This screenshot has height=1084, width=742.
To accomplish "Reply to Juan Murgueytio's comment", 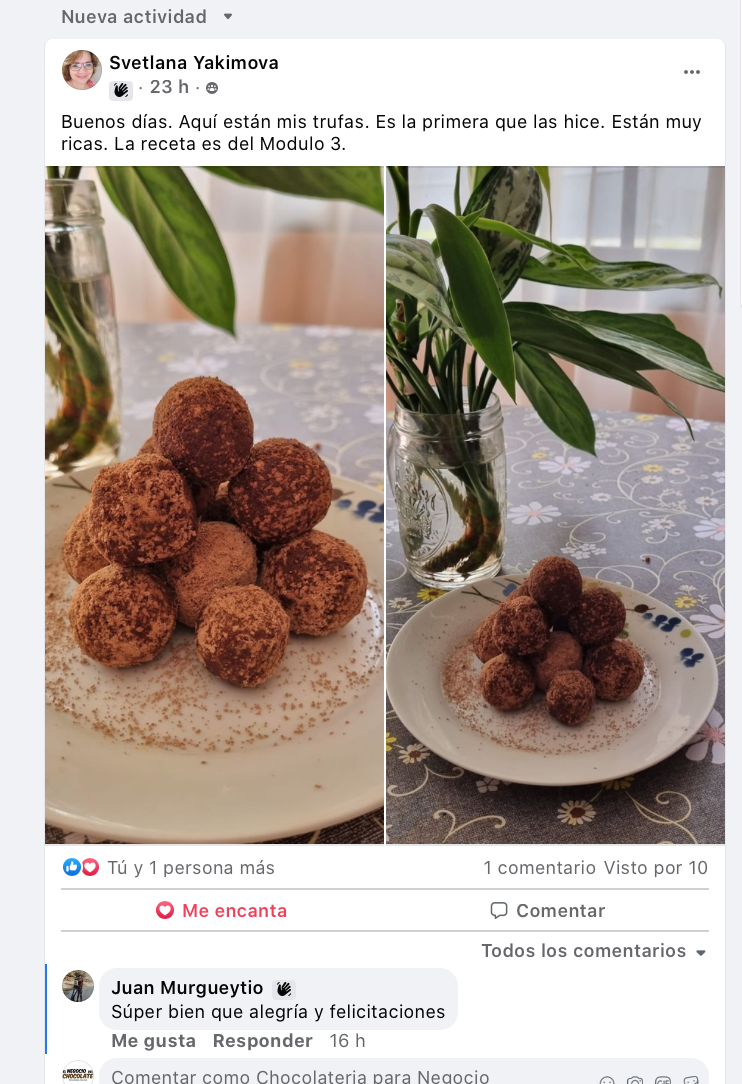I will point(263,1041).
